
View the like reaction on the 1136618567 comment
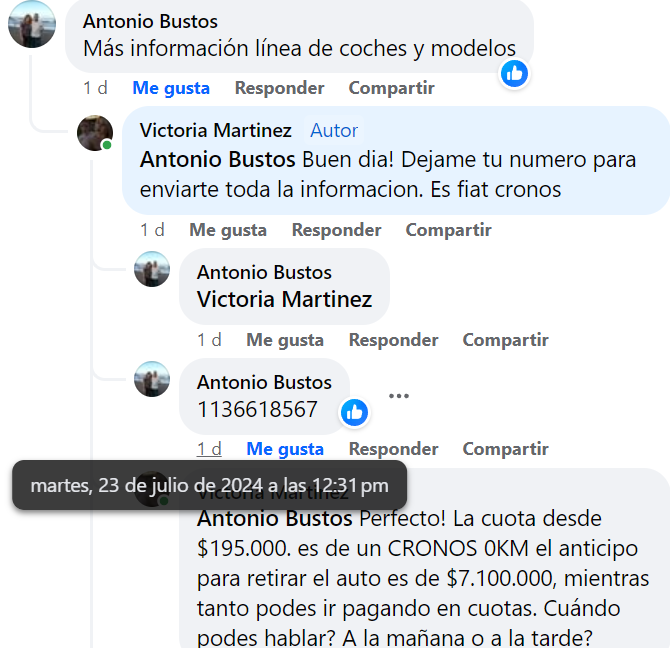pyautogui.click(x=354, y=412)
